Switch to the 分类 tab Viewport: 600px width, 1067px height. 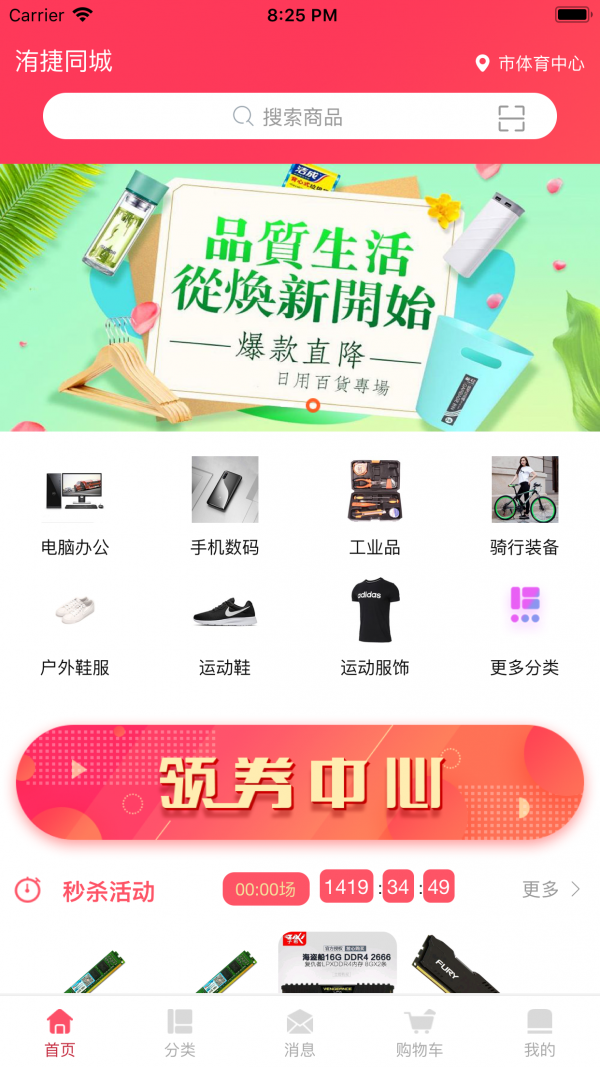pos(180,1033)
